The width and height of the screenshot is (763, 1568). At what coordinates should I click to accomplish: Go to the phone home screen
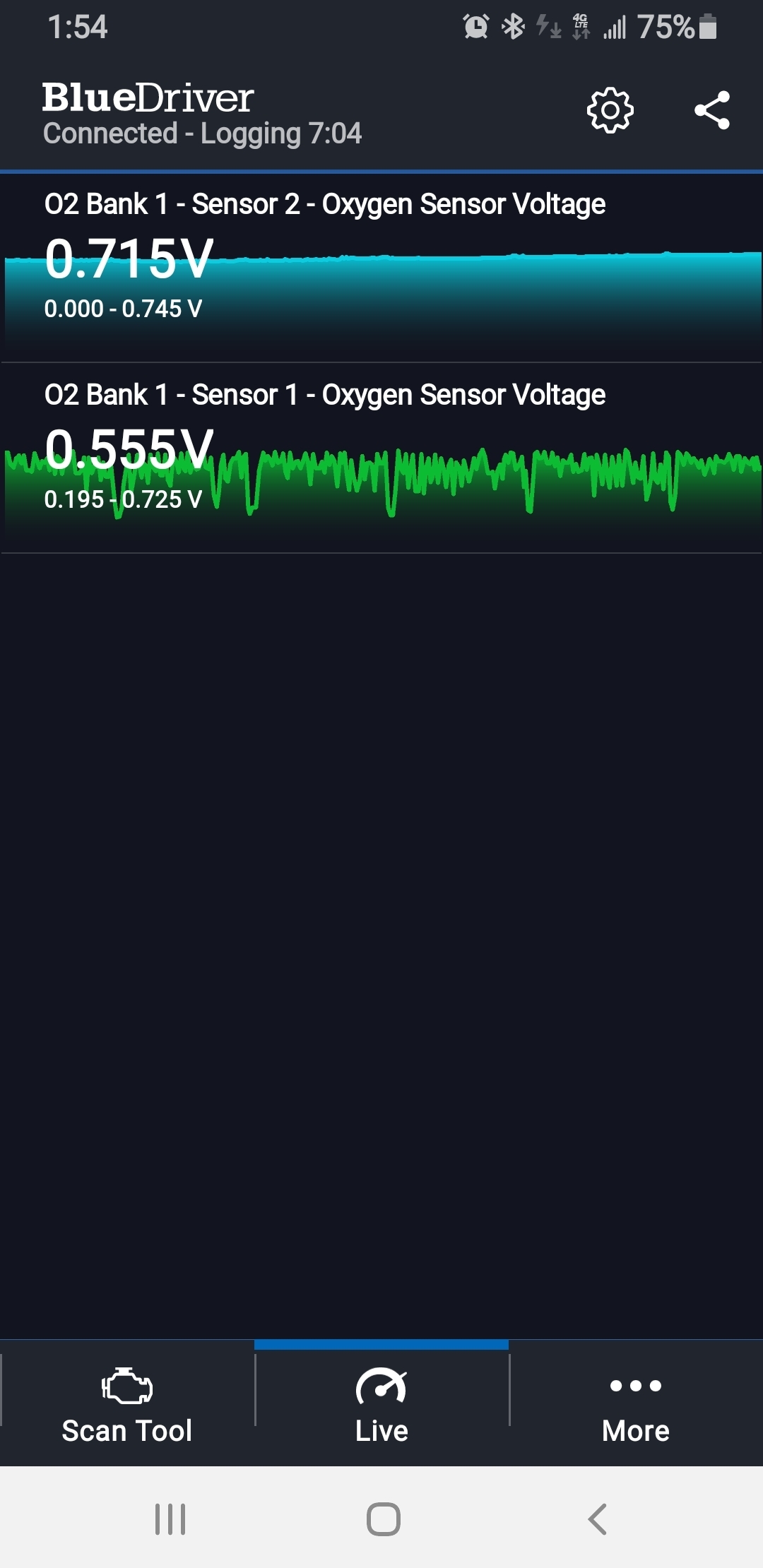click(383, 1519)
